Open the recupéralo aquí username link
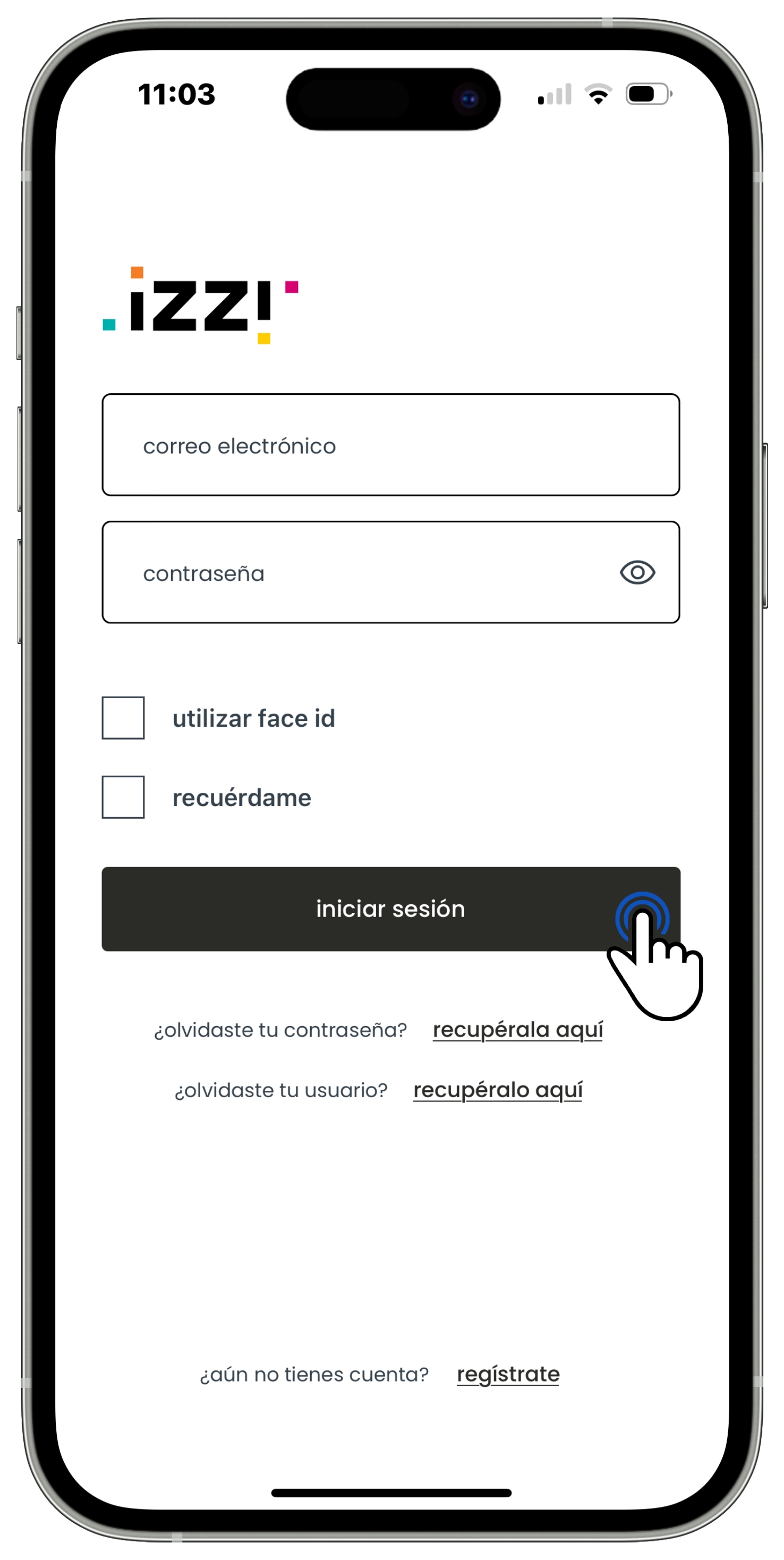 [497, 1090]
